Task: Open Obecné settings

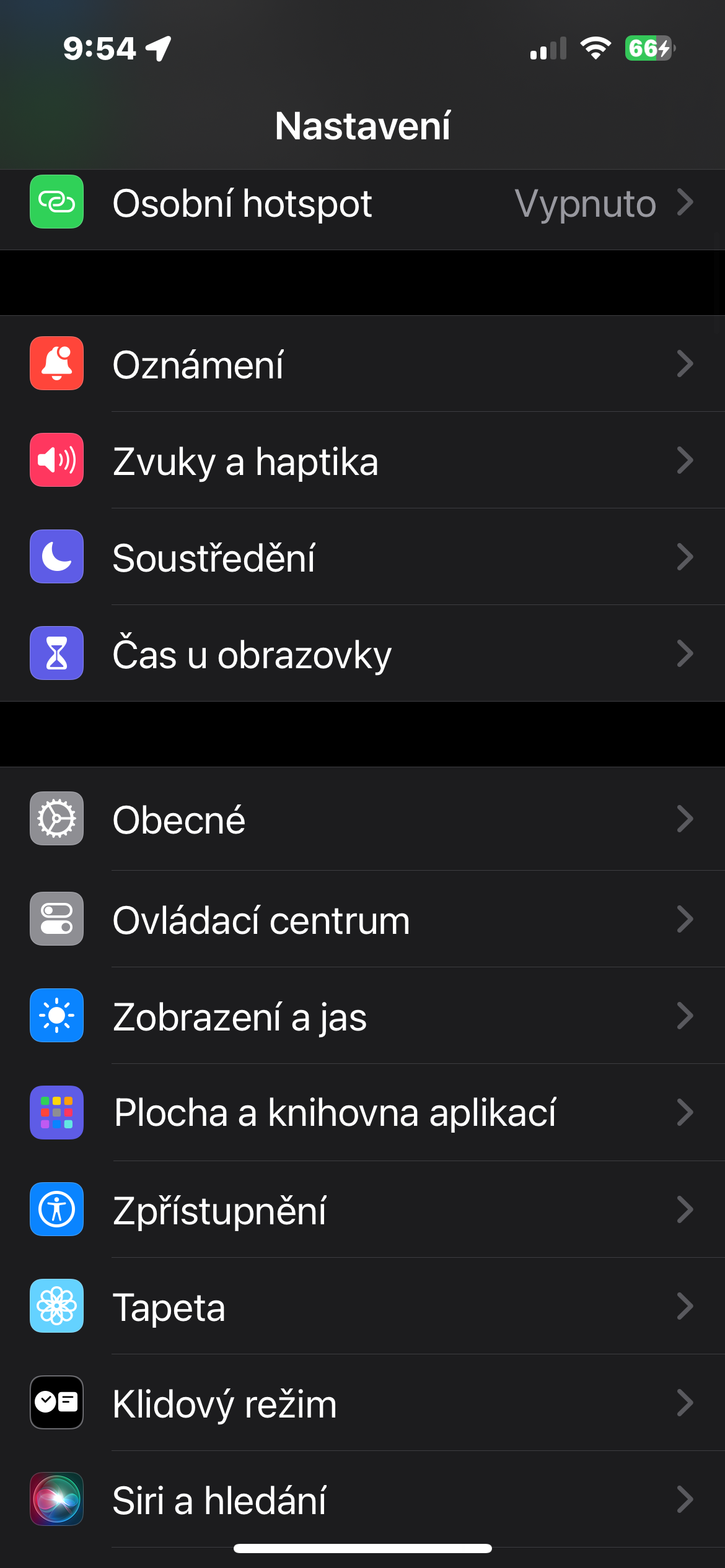Action: coord(362,819)
